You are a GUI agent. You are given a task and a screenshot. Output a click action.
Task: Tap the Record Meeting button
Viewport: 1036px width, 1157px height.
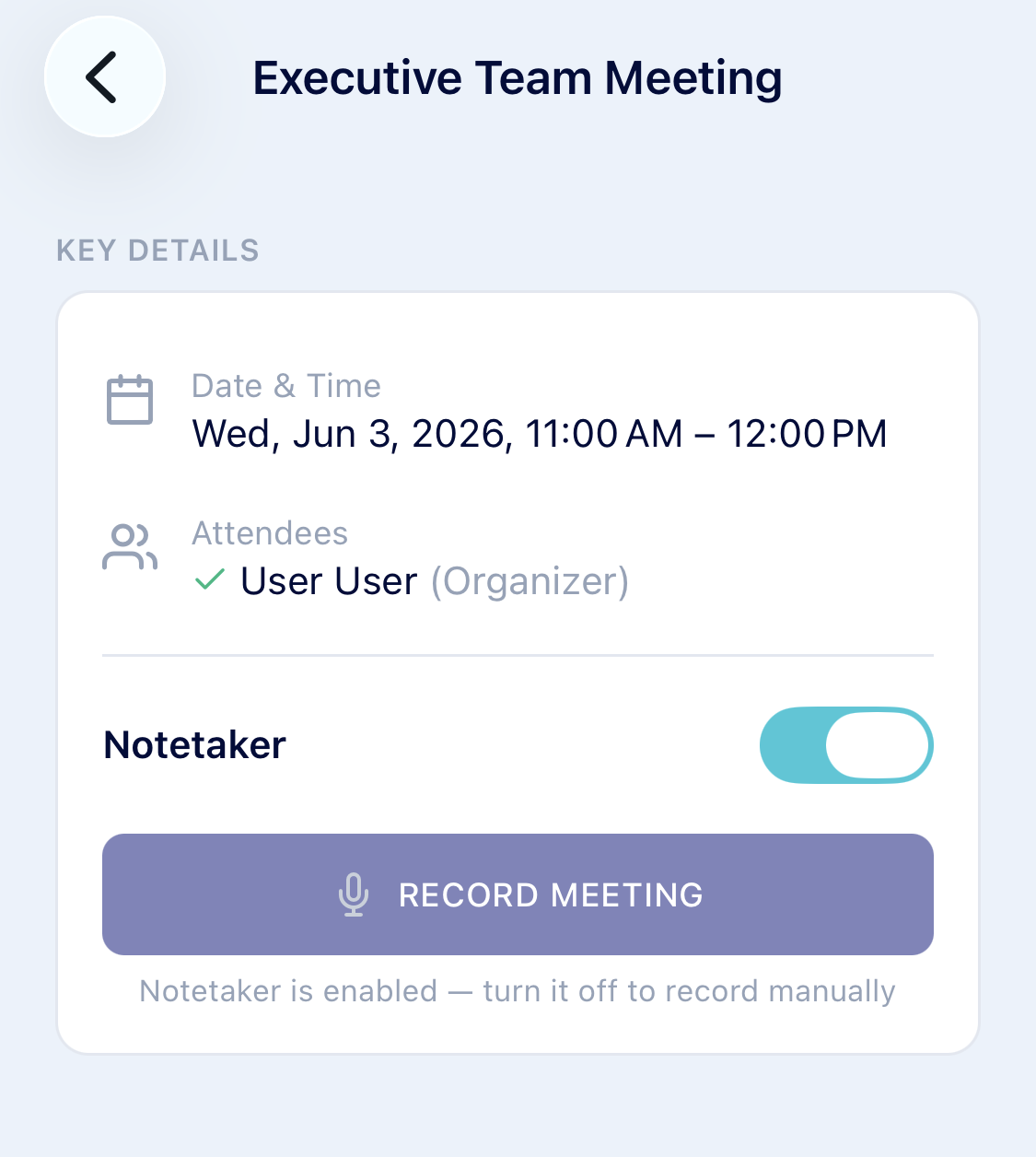(x=518, y=894)
